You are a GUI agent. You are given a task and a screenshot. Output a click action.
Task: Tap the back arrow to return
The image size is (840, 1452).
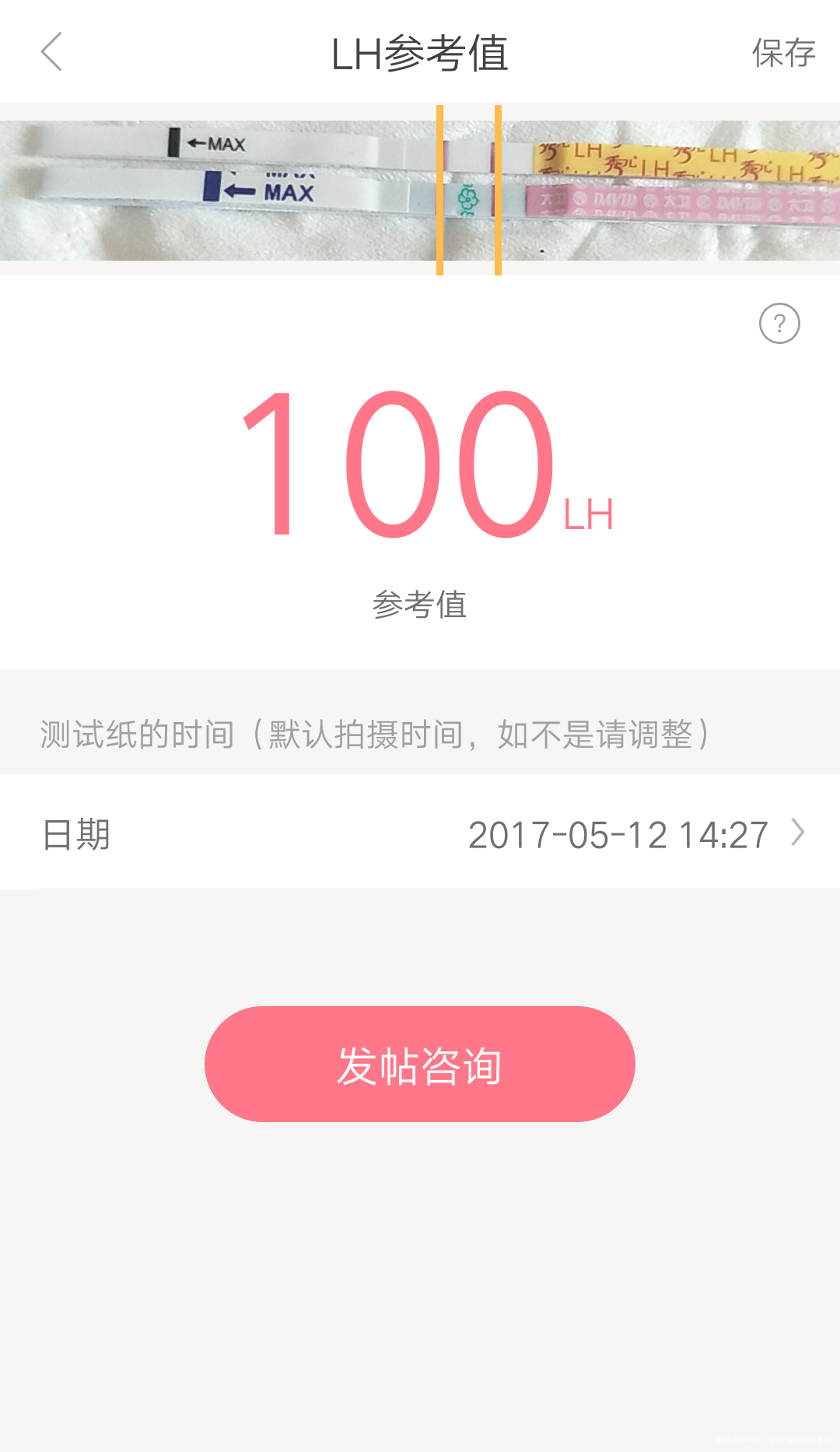(x=51, y=53)
